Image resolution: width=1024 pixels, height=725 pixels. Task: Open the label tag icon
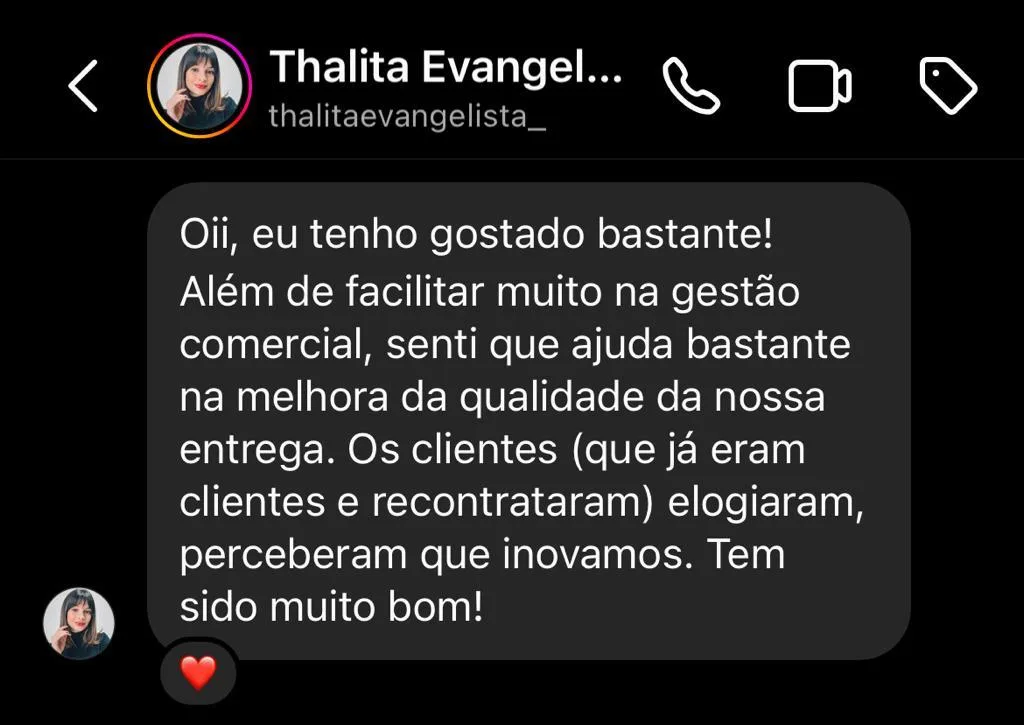coord(947,86)
